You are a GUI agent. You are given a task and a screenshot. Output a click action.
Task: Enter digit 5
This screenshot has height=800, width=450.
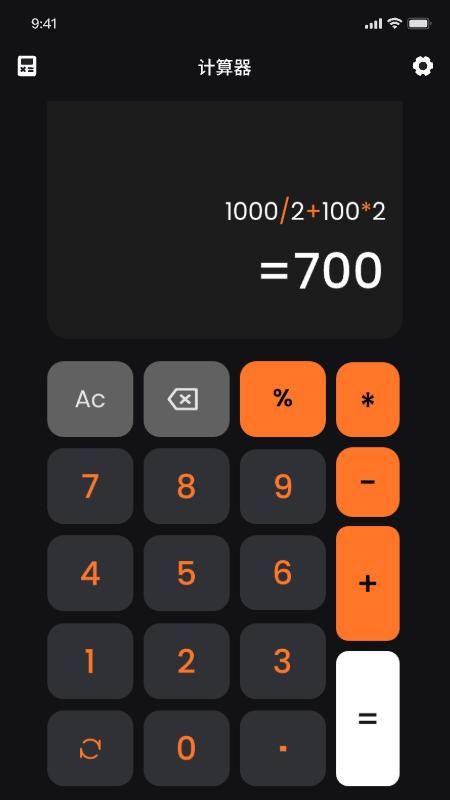click(186, 573)
